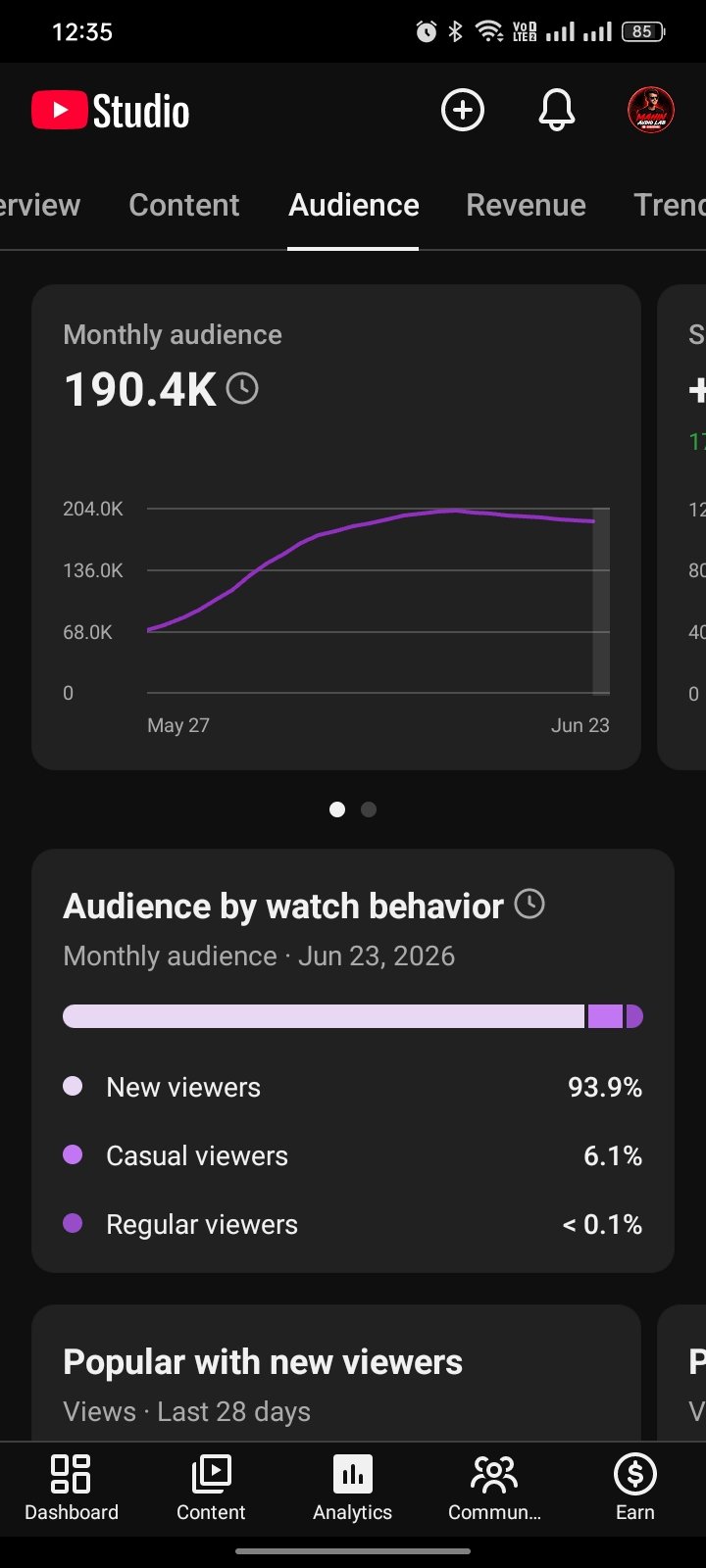The image size is (706, 1568).
Task: Open Content in the bottom navigation
Action: click(211, 1488)
